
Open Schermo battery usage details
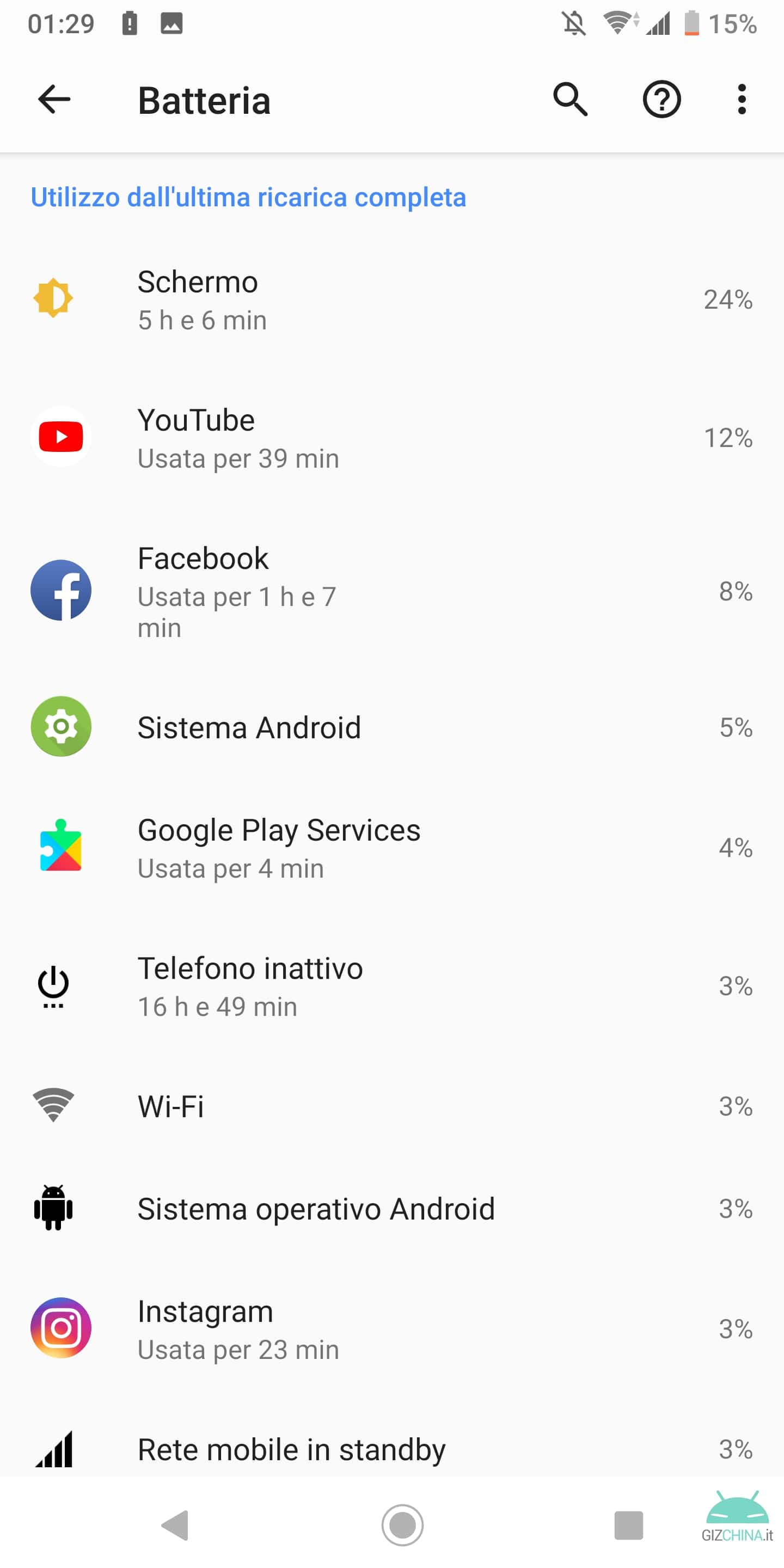point(392,299)
